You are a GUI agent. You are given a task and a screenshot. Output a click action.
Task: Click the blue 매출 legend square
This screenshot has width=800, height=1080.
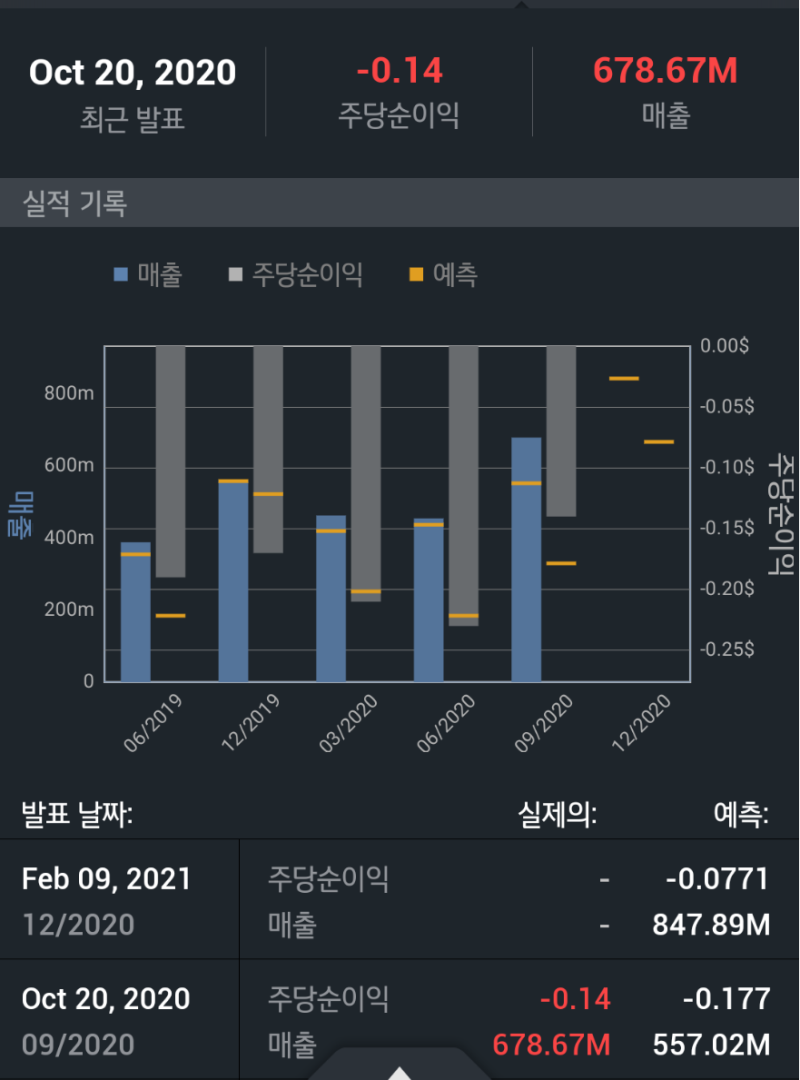click(122, 275)
